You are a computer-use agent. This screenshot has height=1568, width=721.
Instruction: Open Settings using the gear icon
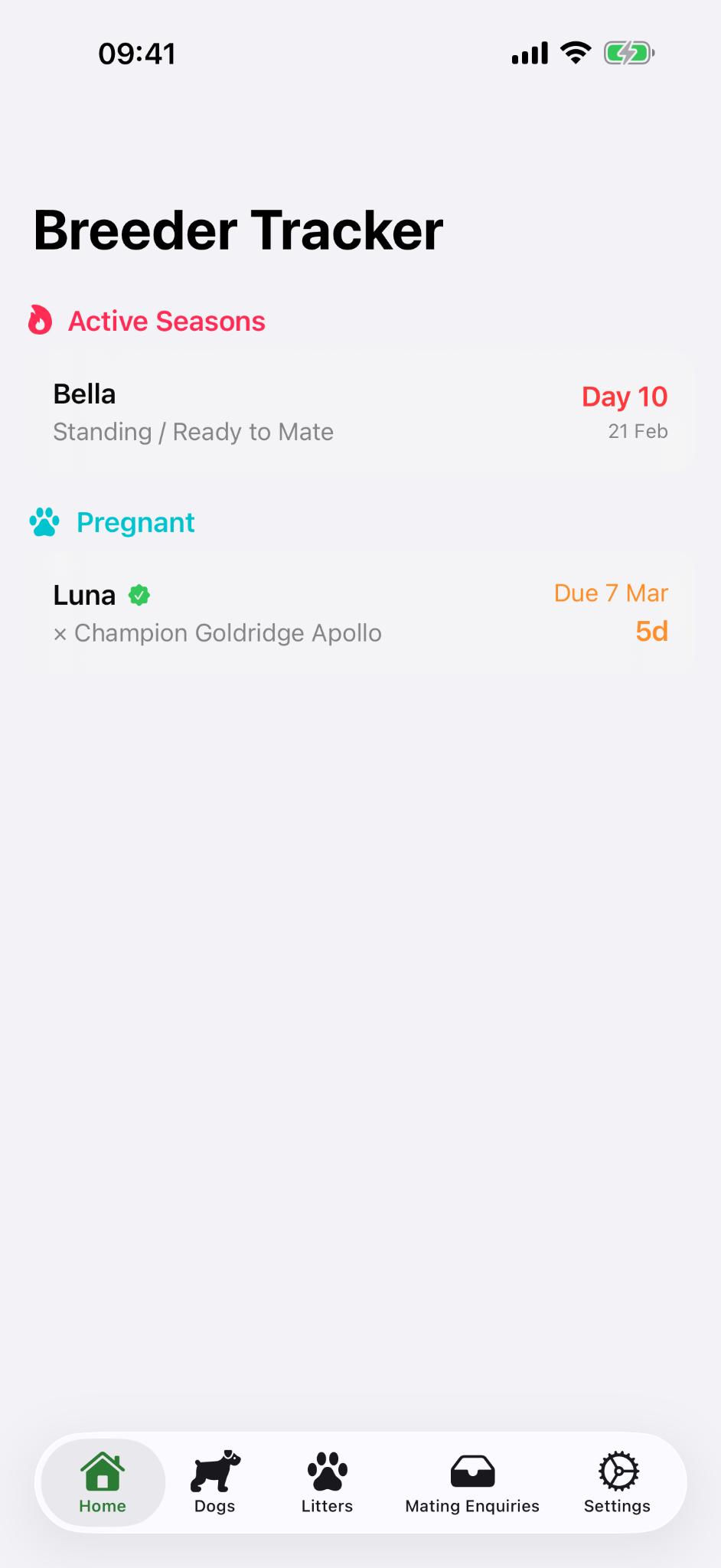[617, 1468]
